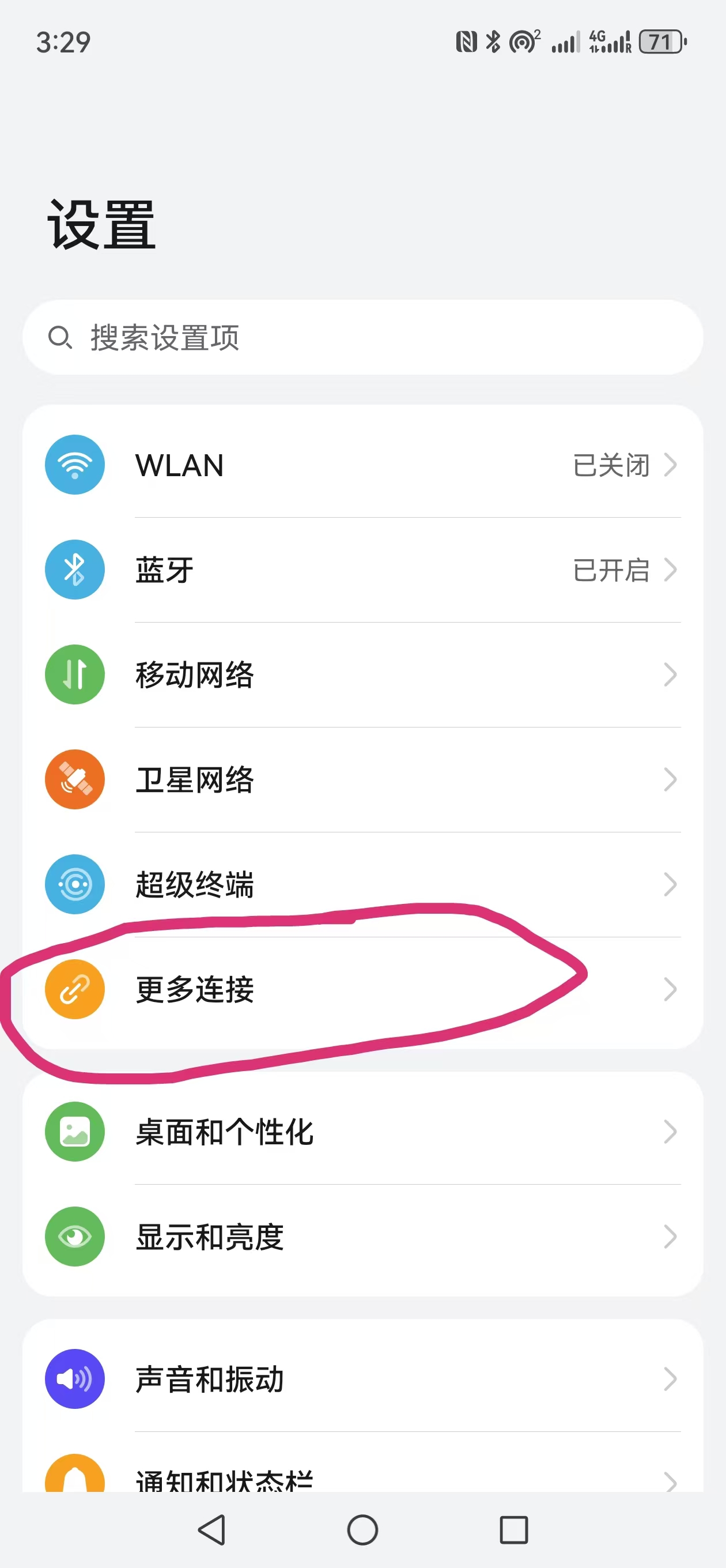Viewport: 726px width, 1568px height.
Task: Open 蓝牙 settings
Action: coord(362,570)
